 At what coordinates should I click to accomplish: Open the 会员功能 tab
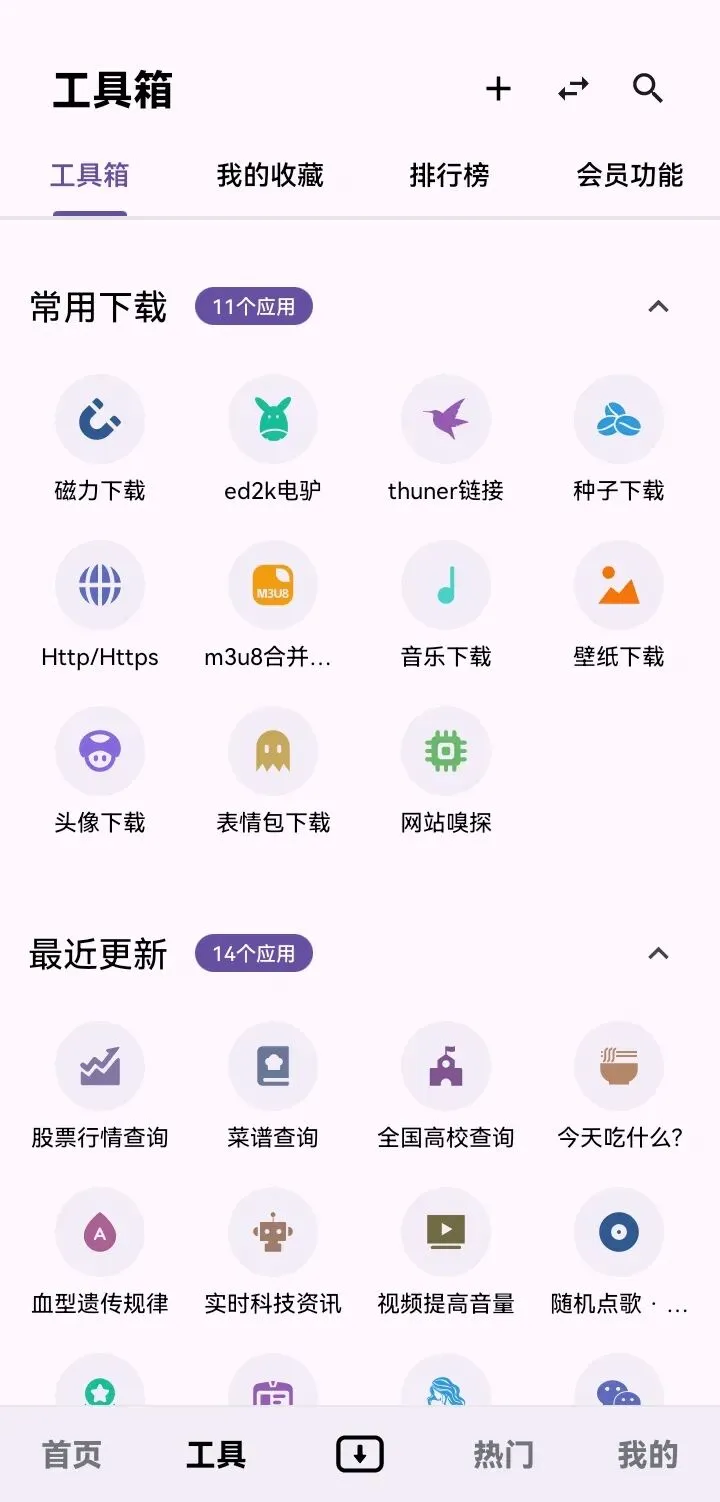630,175
